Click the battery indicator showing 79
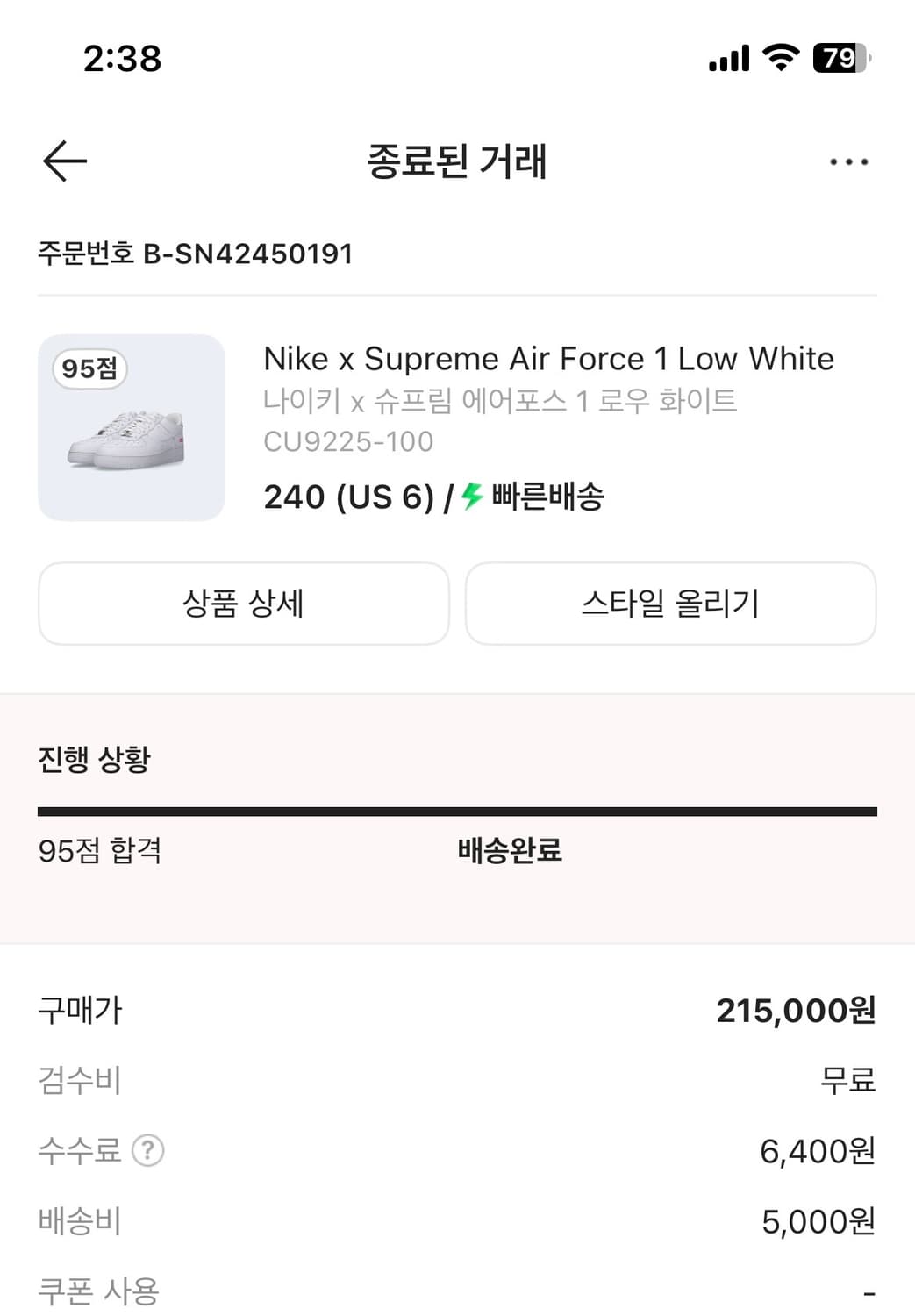 pos(840,57)
